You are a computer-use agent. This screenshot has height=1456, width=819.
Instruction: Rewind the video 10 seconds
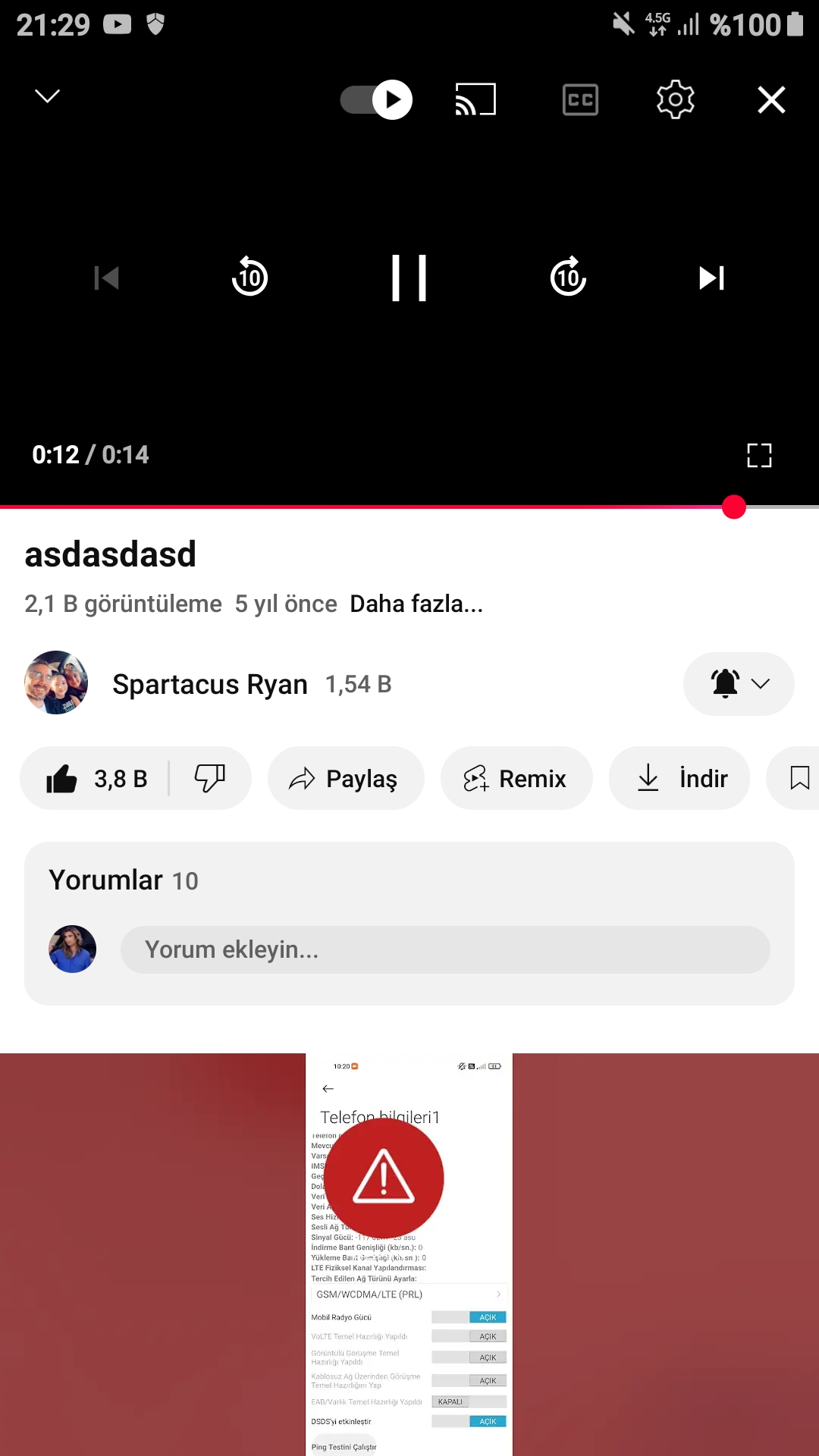(x=249, y=278)
